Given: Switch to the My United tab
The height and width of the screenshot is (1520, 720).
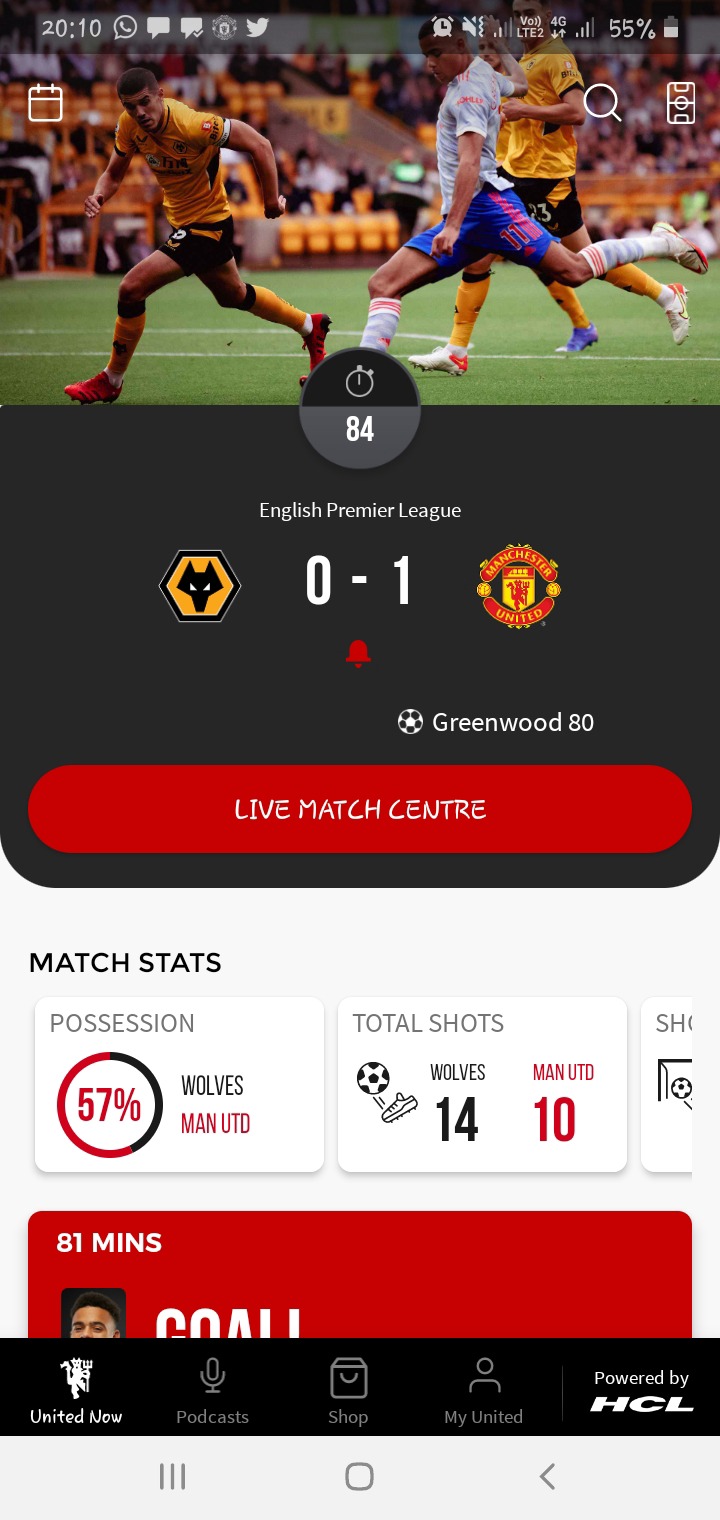Looking at the screenshot, I should [x=484, y=1389].
